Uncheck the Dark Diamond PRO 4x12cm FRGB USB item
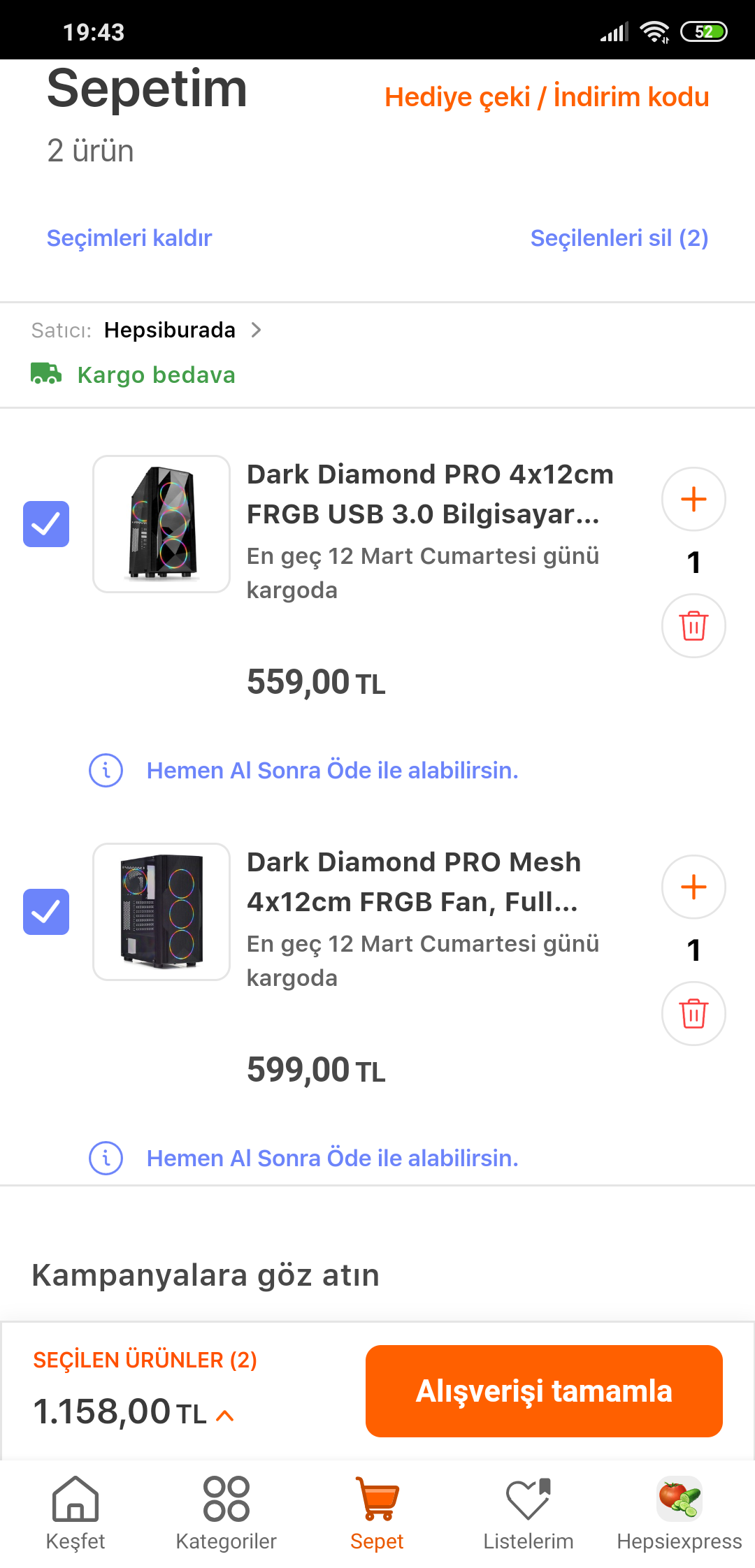Image resolution: width=755 pixels, height=1568 pixels. pyautogui.click(x=46, y=524)
